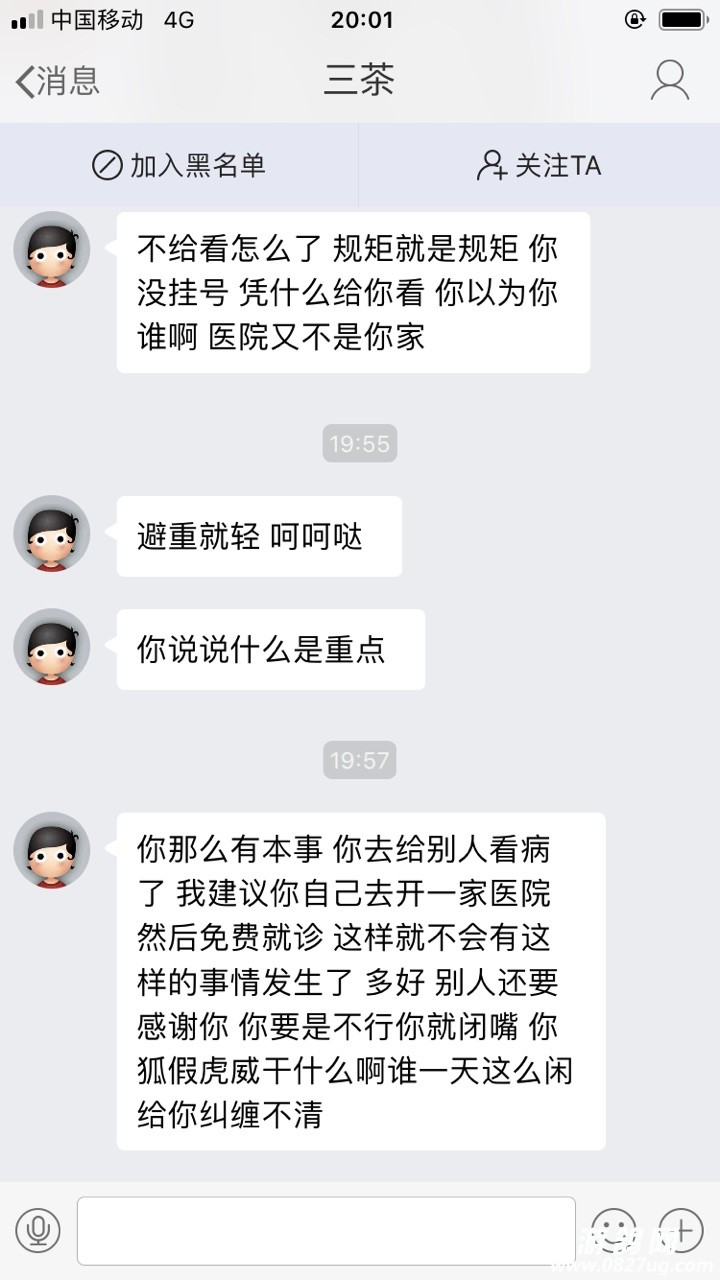
Task: Open the plus attachment menu
Action: (x=682, y=1230)
